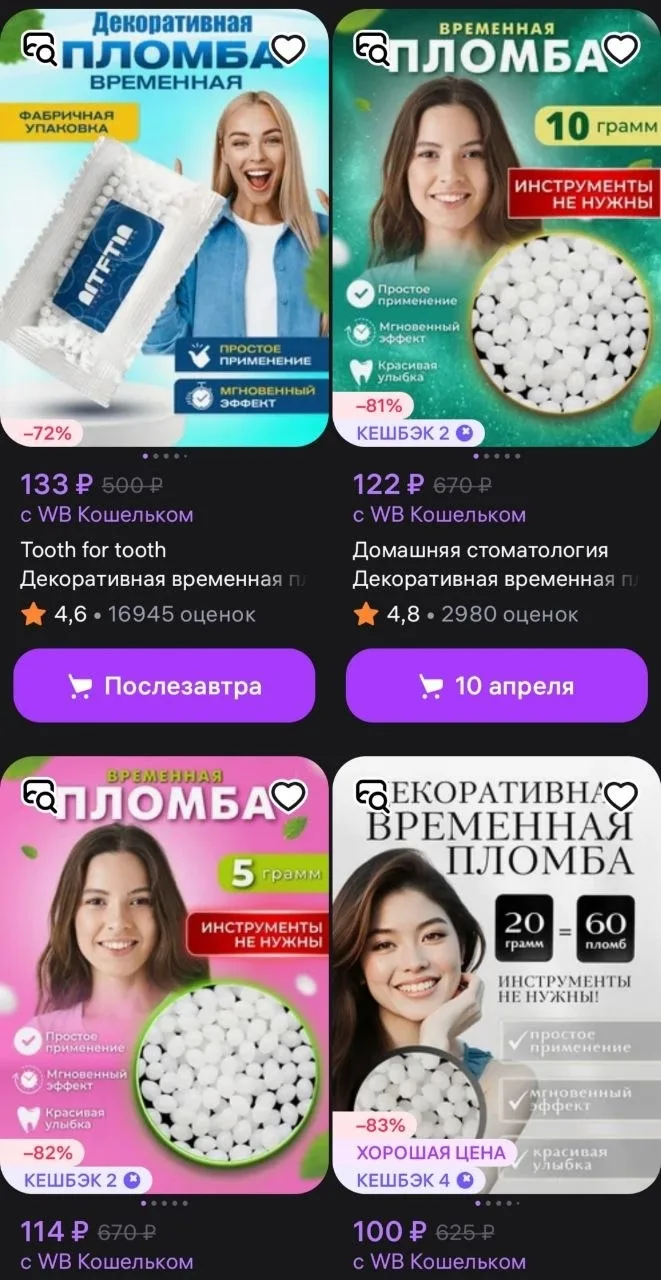Image resolution: width=661 pixels, height=1280 pixels.
Task: Add Tooth for tooth product to favorites
Action: point(289,48)
